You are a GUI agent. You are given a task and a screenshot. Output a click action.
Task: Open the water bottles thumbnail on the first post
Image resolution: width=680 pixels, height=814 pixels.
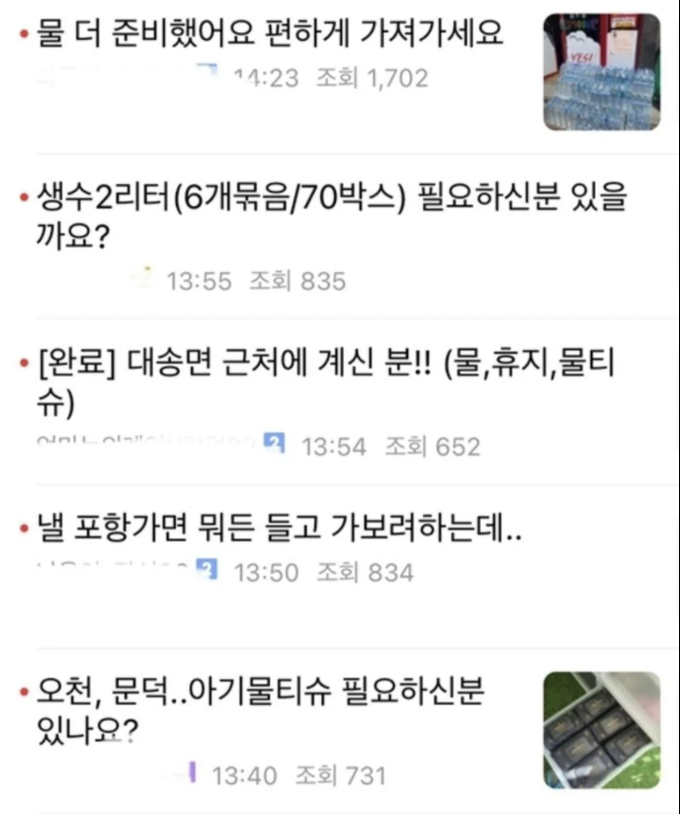(x=601, y=72)
